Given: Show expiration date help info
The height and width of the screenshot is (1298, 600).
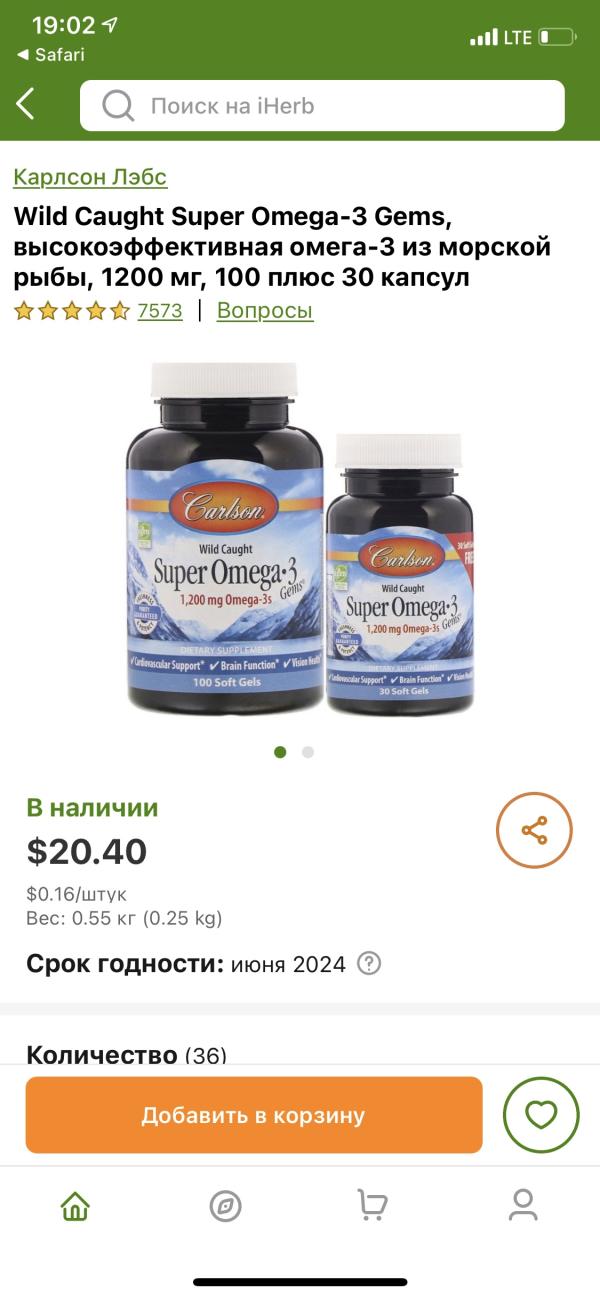Looking at the screenshot, I should [369, 964].
